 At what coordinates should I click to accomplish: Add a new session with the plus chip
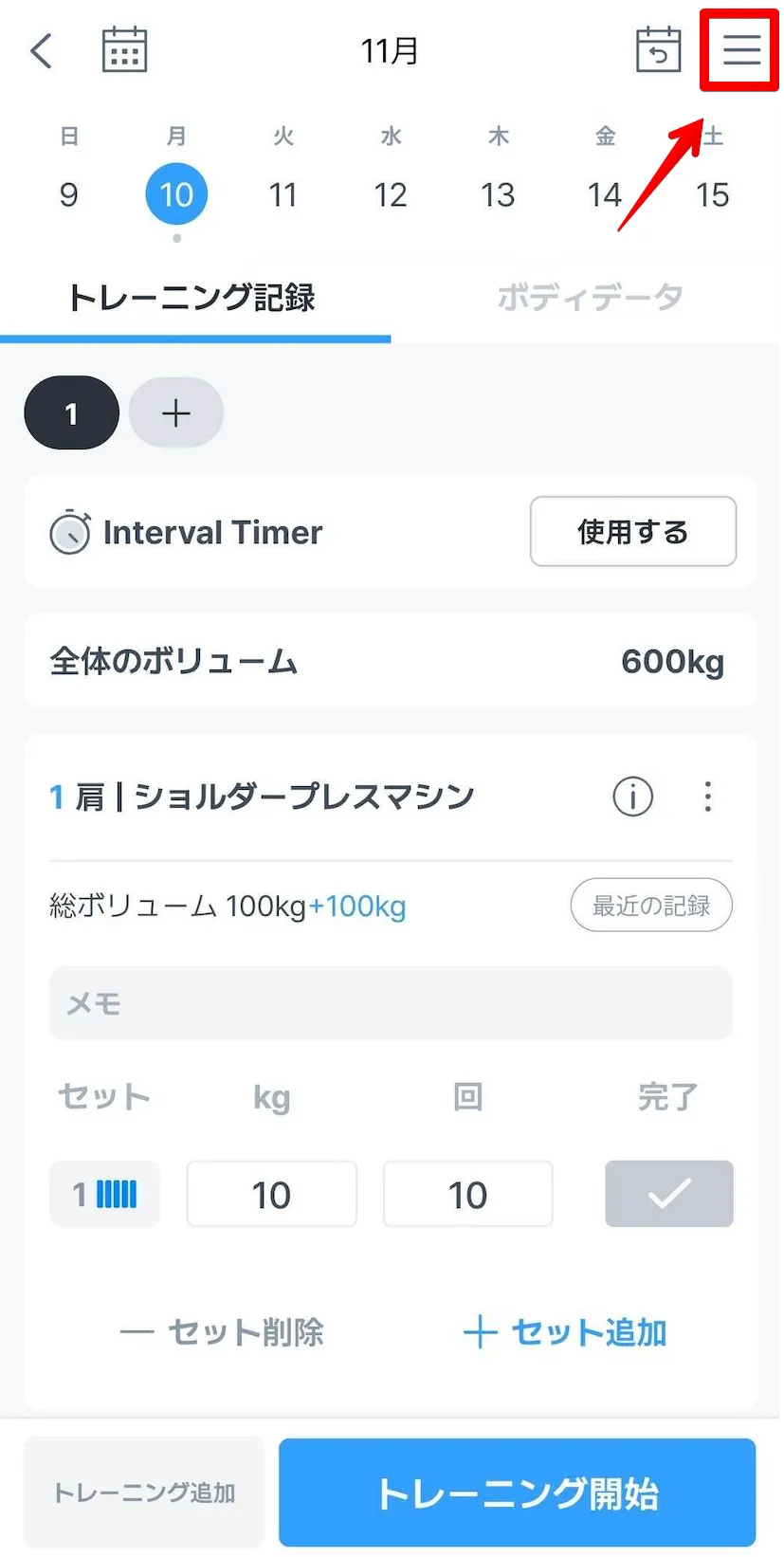[176, 413]
